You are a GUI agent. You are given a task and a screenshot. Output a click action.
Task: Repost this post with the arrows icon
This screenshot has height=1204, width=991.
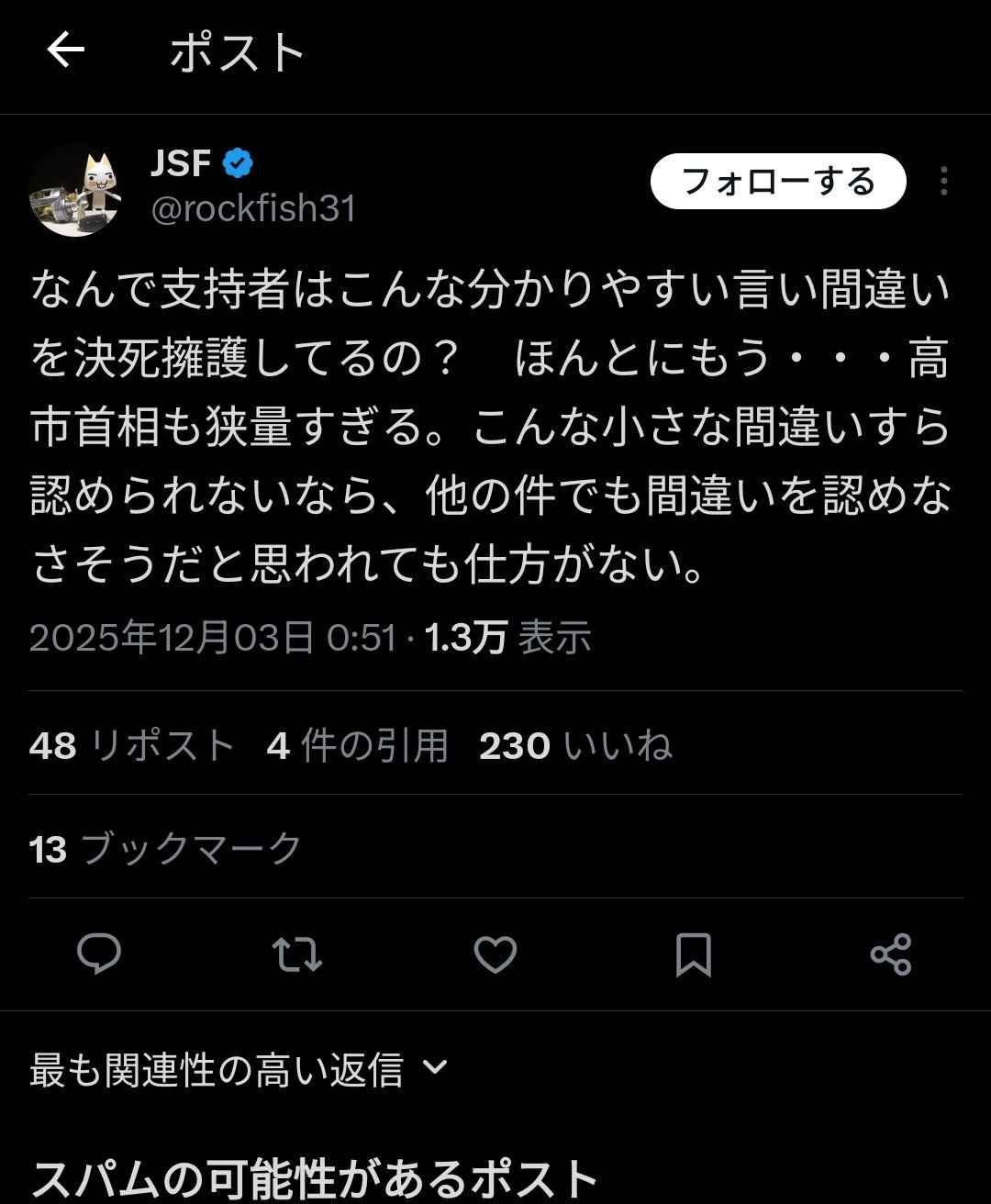coord(297,954)
